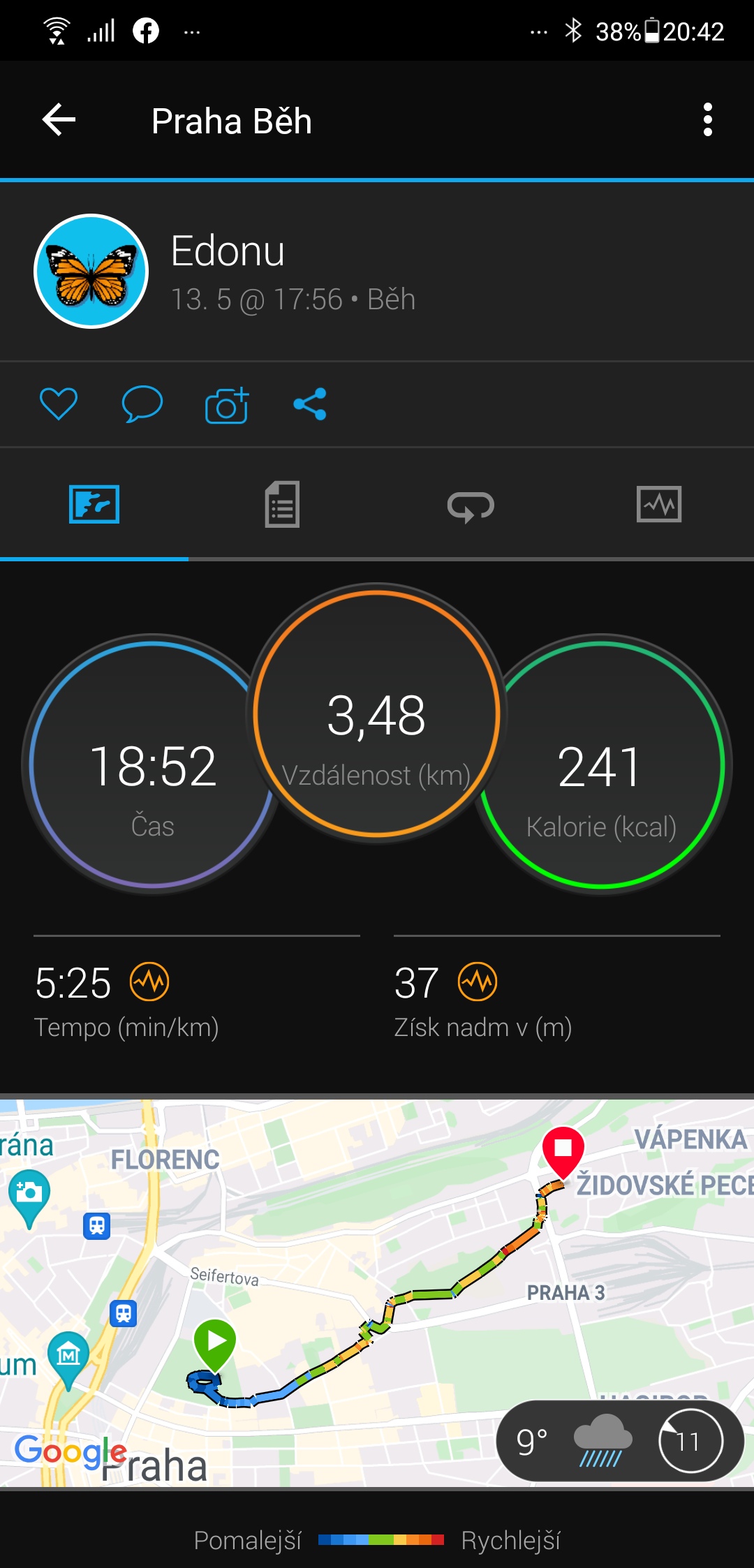Open the chart icon next to Zisk nadm v
The image size is (754, 1568).
[478, 982]
